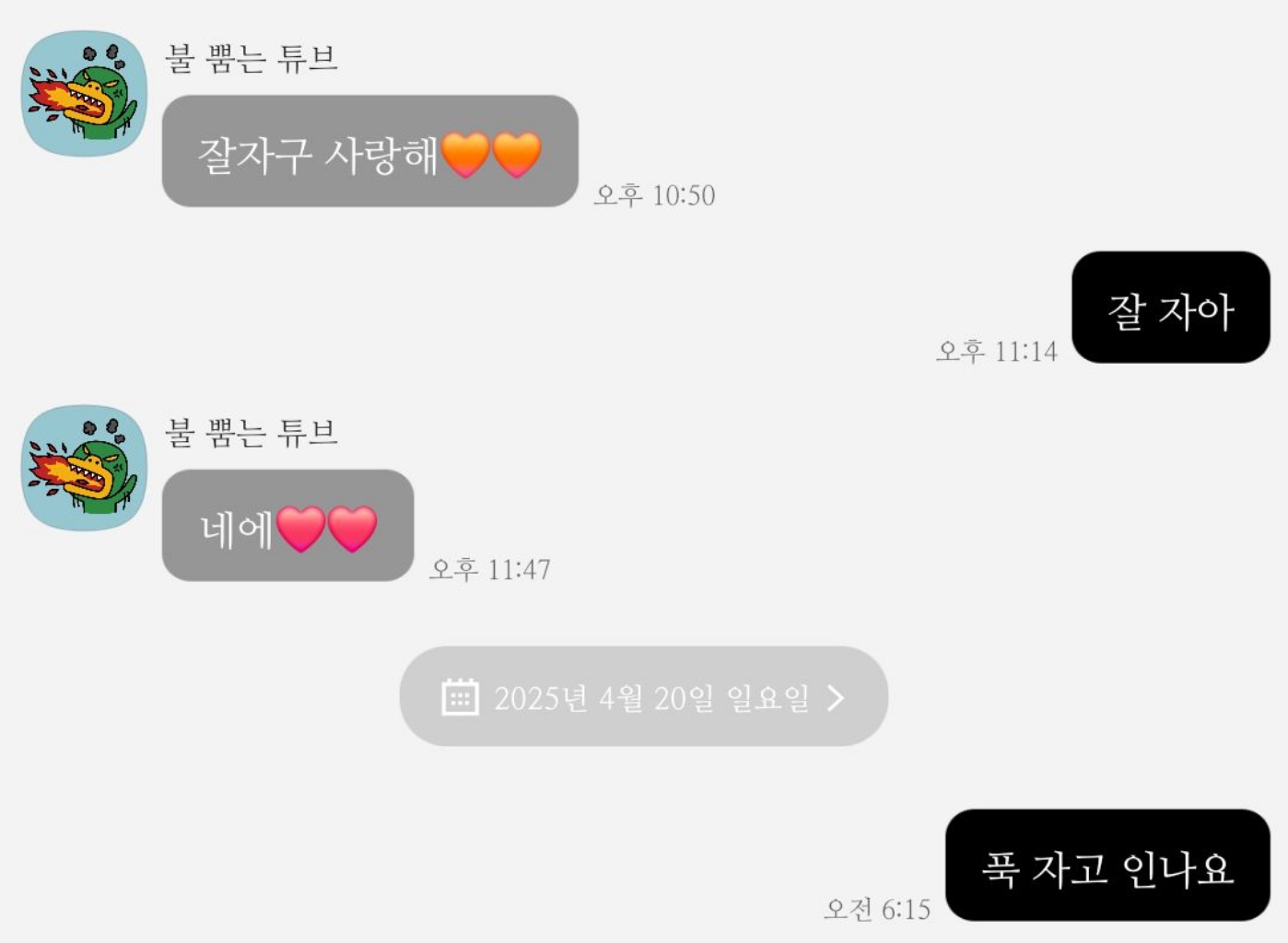
Task: Open 불 뿜는 튜브 profile picture beside 잘자구 사랑해
Action: coord(84,93)
